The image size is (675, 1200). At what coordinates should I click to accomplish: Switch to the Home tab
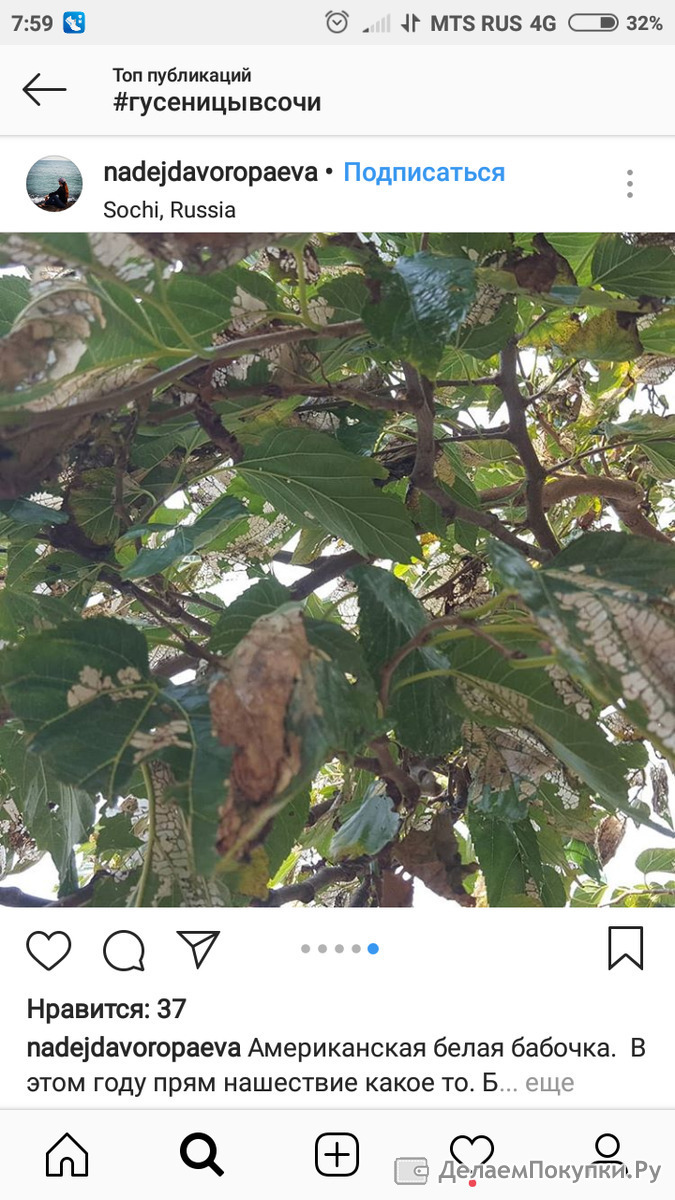pyautogui.click(x=67, y=1155)
